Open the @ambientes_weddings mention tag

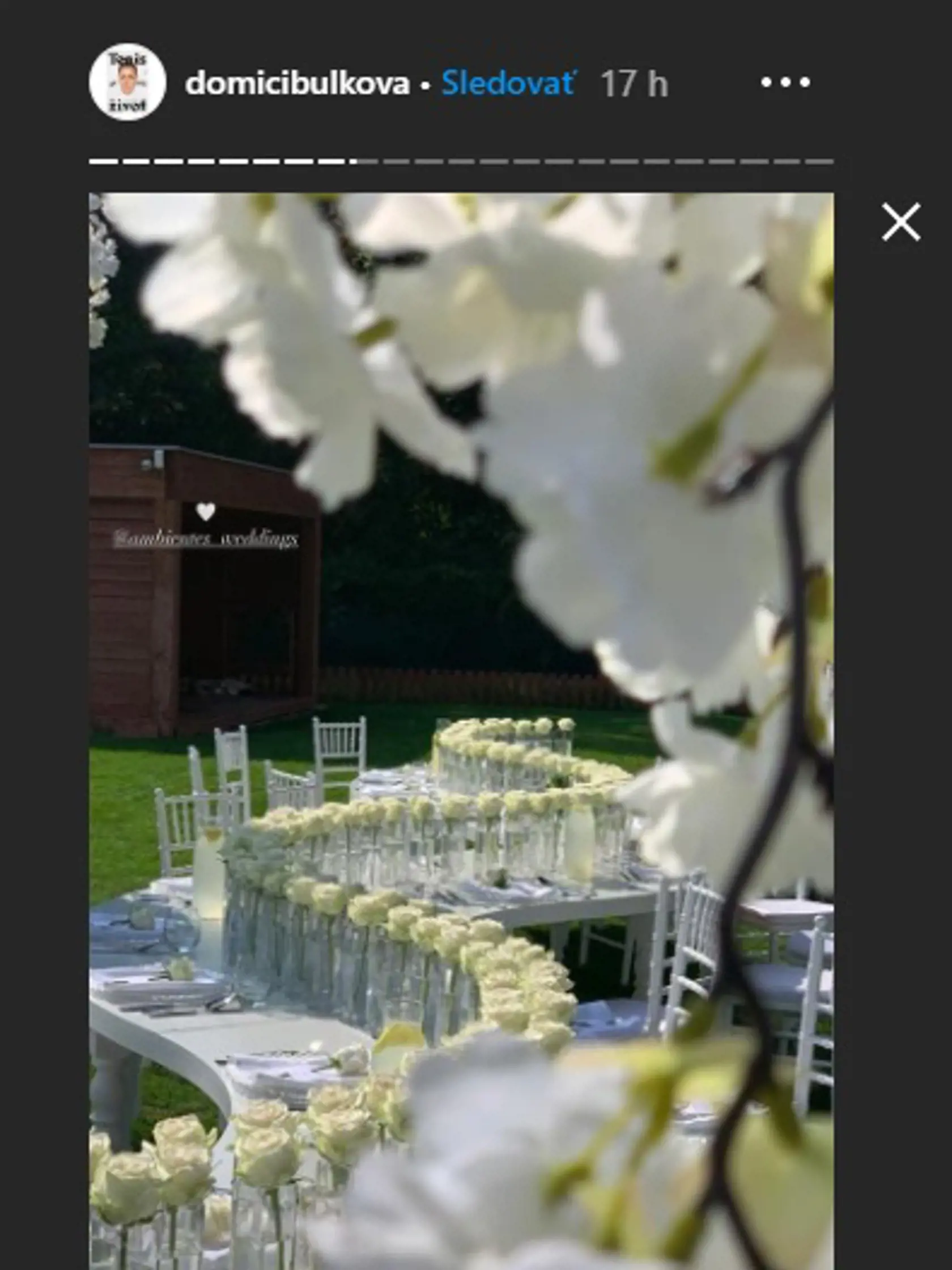click(206, 539)
